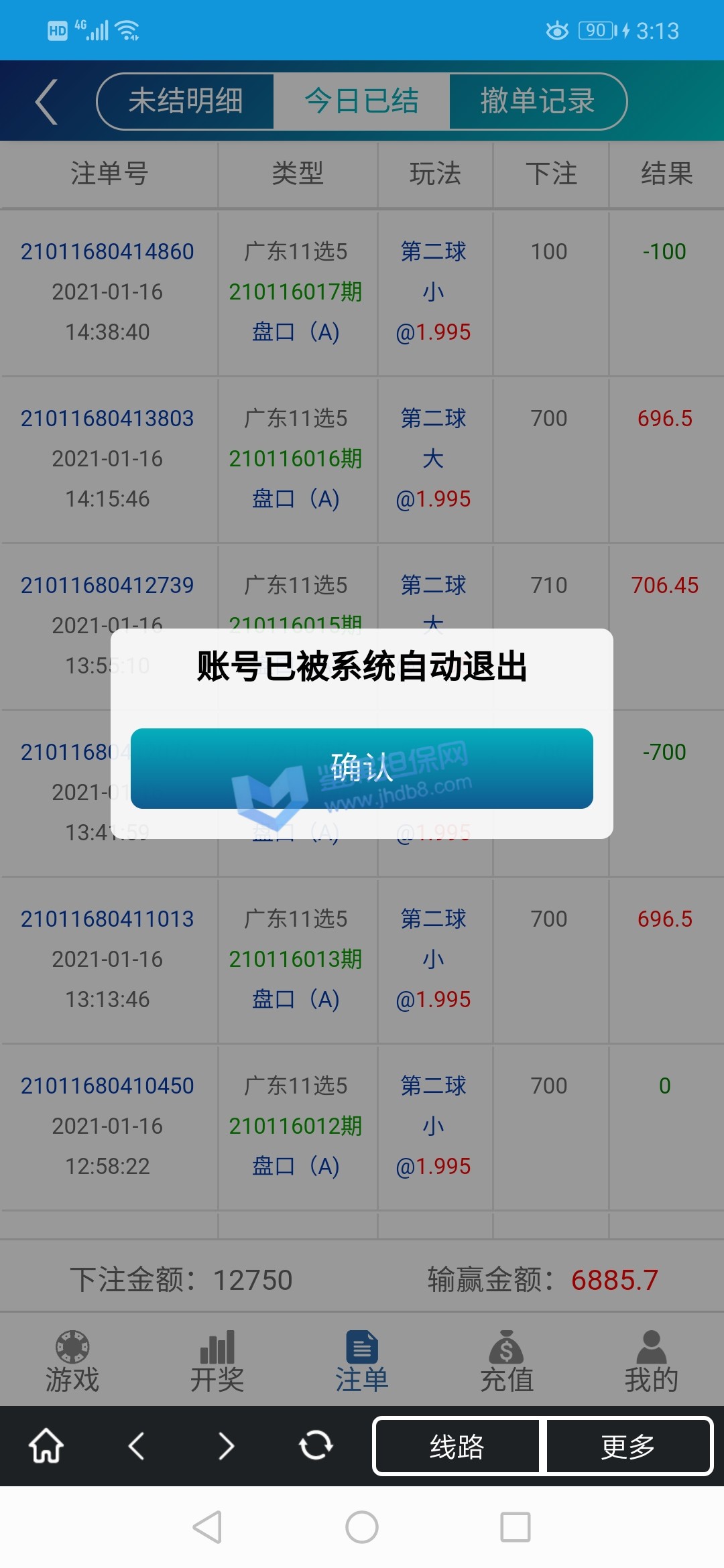
Task: Refresh the page with the reload icon
Action: pyautogui.click(x=316, y=1445)
